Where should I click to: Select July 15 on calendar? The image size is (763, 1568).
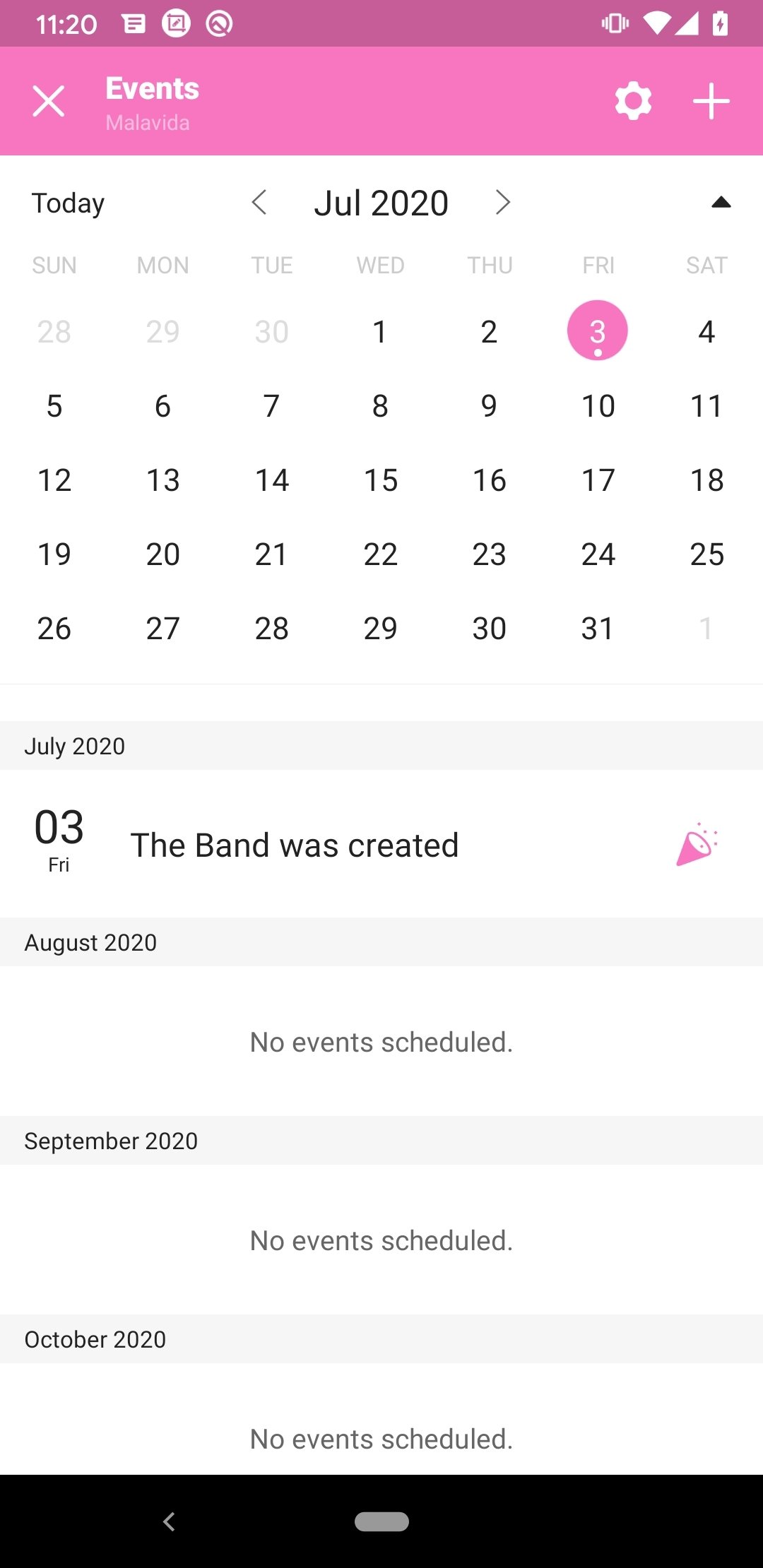(x=380, y=480)
